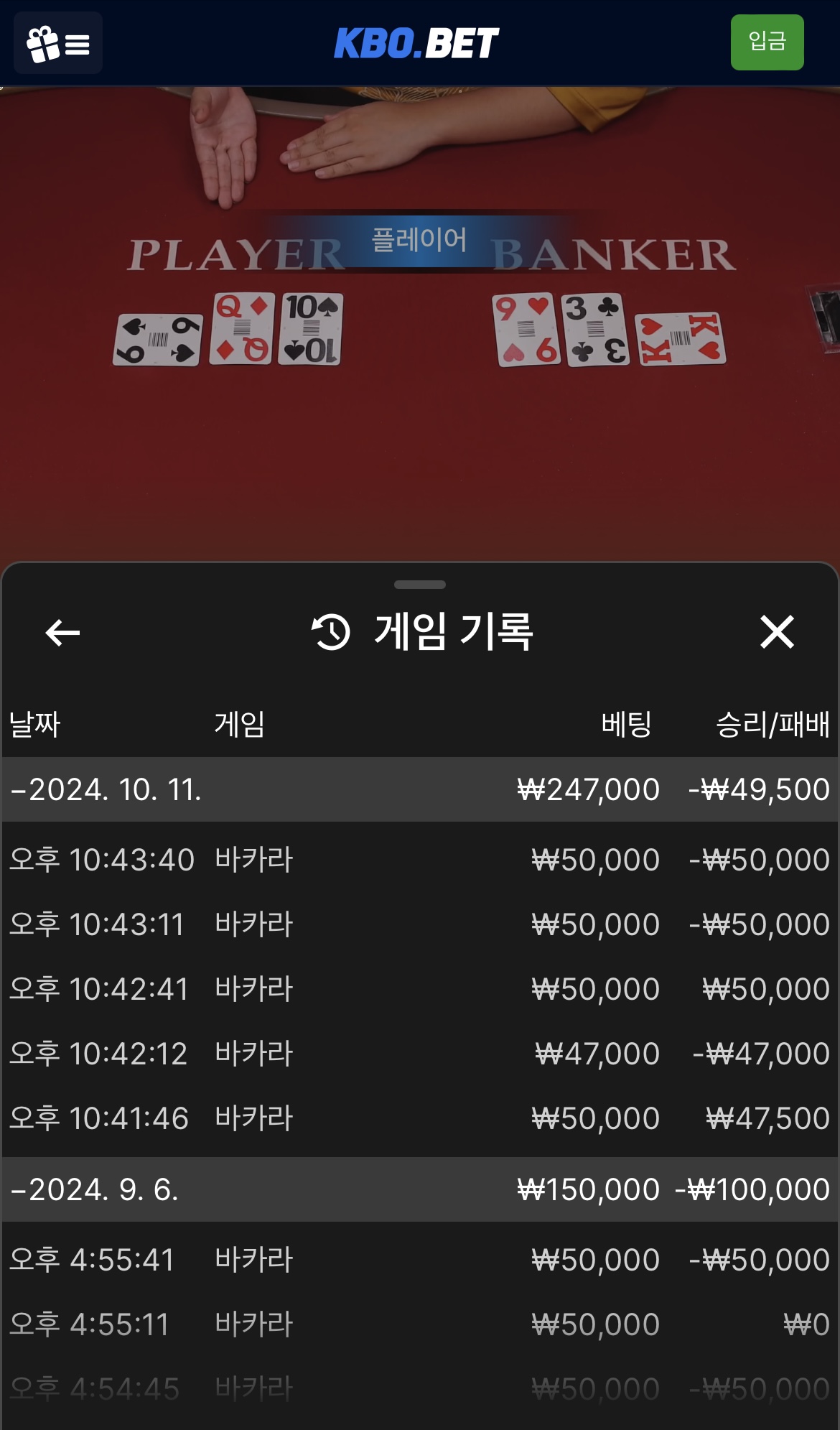Collapse the 2024. 10. 11. date group
The image size is (840, 1430).
tap(106, 790)
